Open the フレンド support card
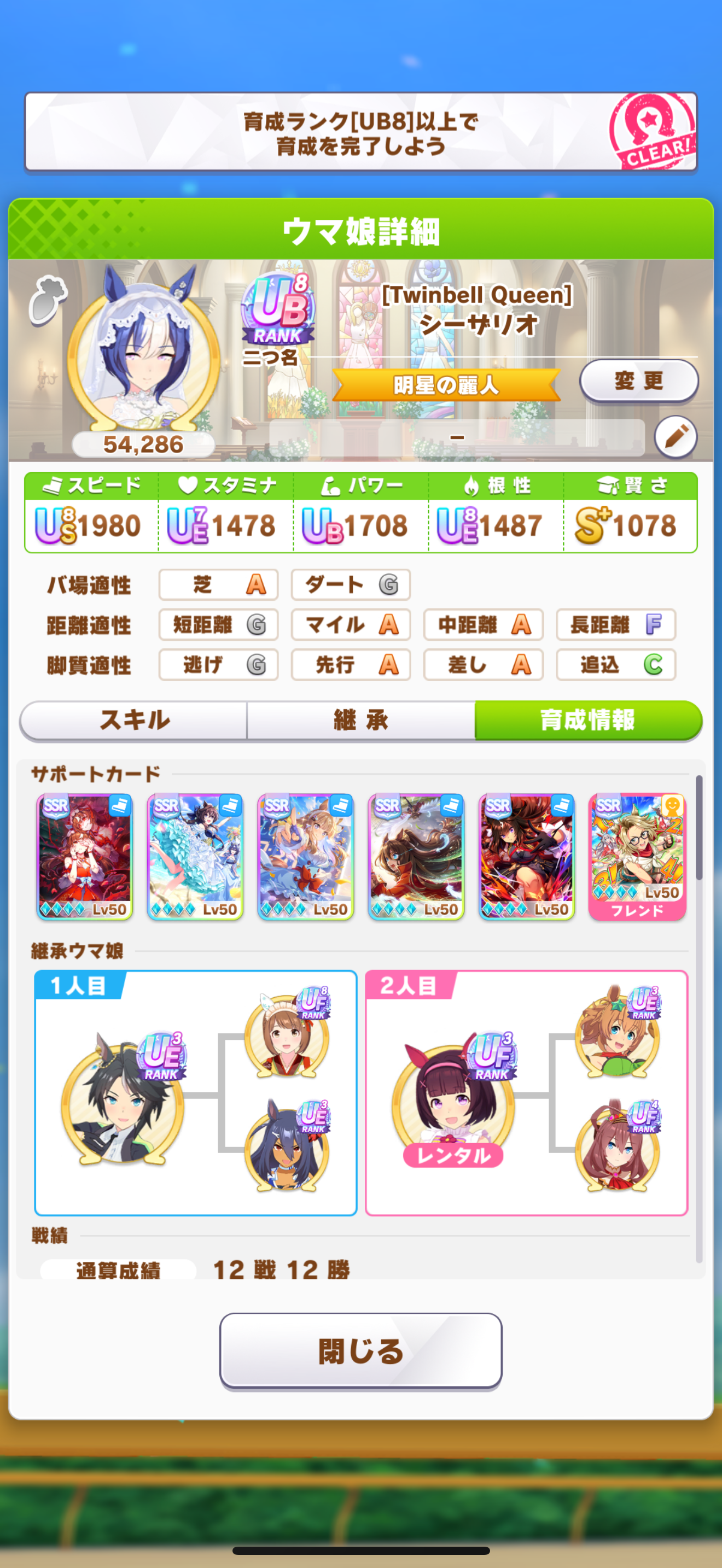This screenshot has width=722, height=1568. [x=637, y=856]
